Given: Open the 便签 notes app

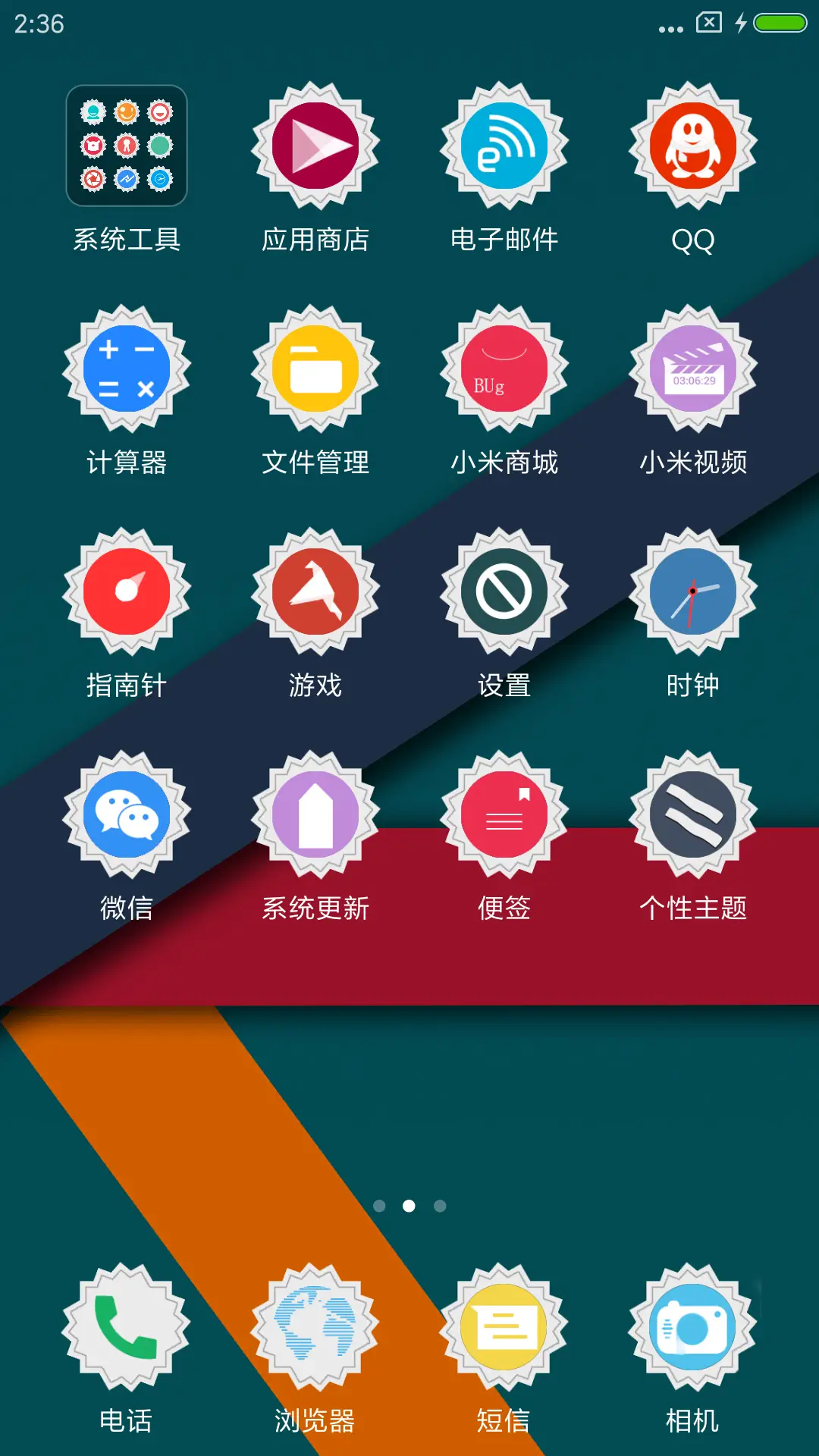Looking at the screenshot, I should (503, 819).
